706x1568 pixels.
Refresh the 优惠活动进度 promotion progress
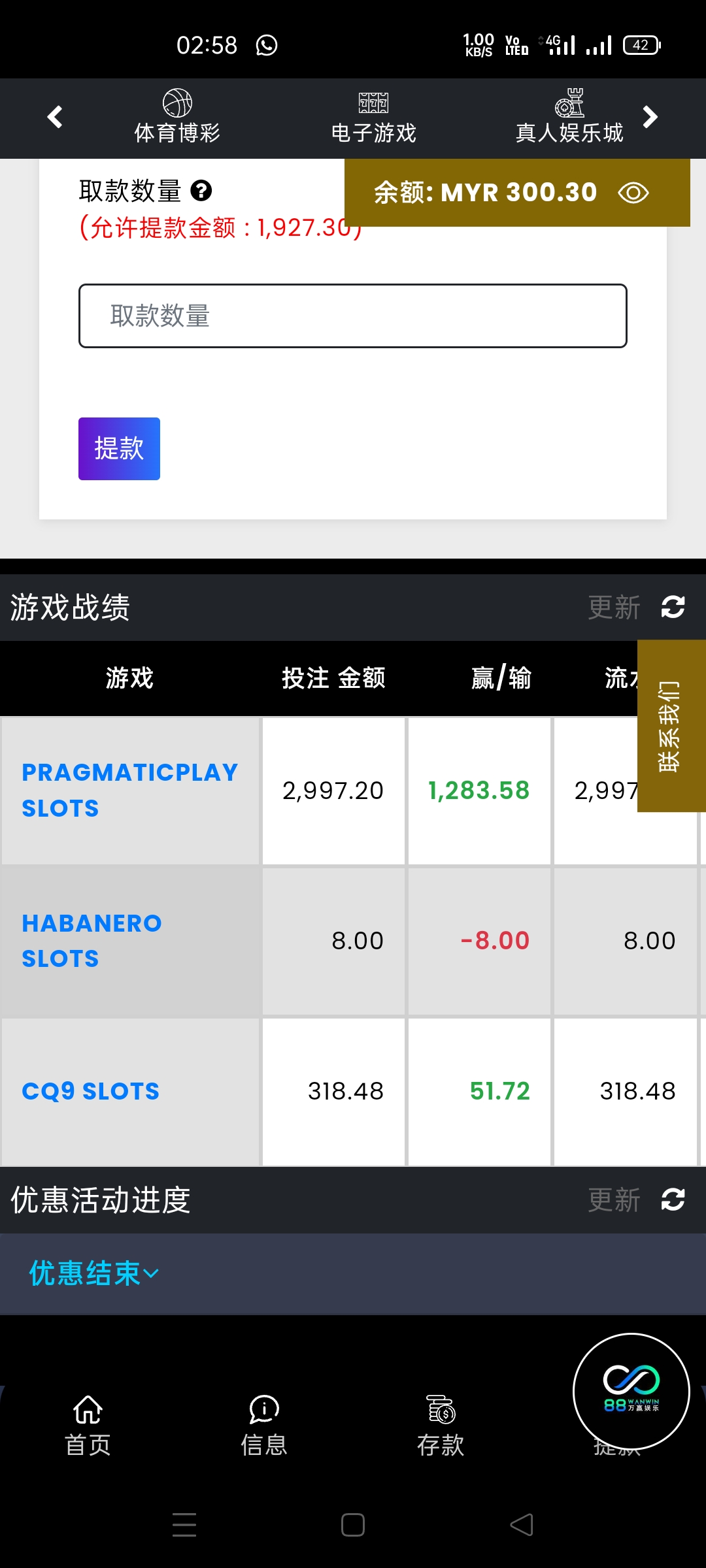(672, 1200)
